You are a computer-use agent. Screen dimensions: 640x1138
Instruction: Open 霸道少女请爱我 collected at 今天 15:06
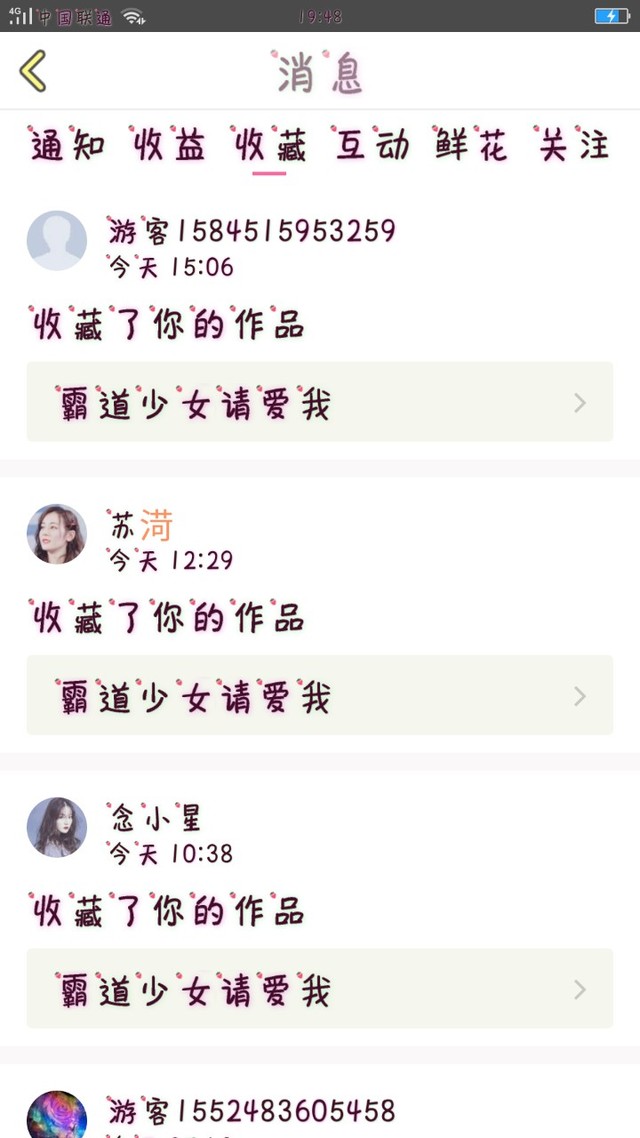pyautogui.click(x=319, y=402)
